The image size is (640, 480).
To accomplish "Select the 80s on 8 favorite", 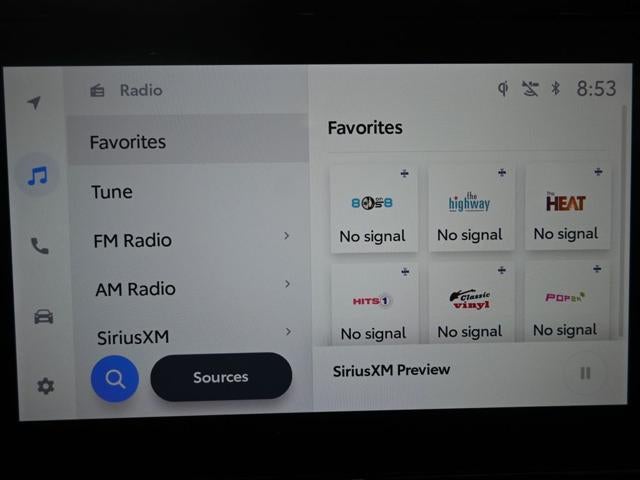I will pyautogui.click(x=372, y=209).
